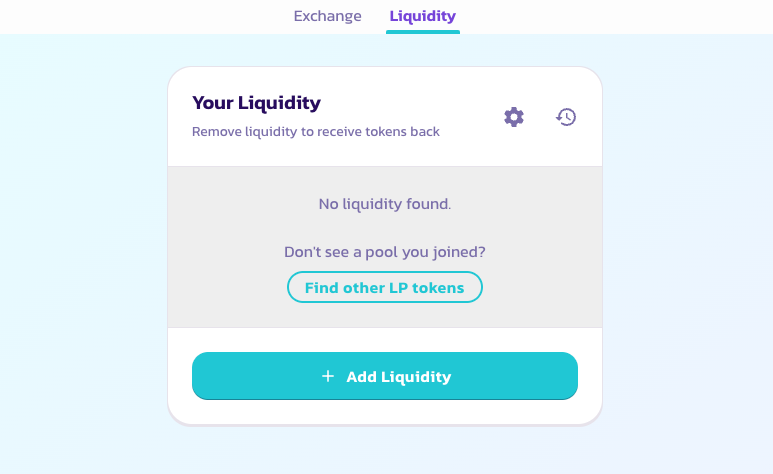This screenshot has height=474, width=773.
Task: View recent transactions history icon
Action: click(x=566, y=117)
